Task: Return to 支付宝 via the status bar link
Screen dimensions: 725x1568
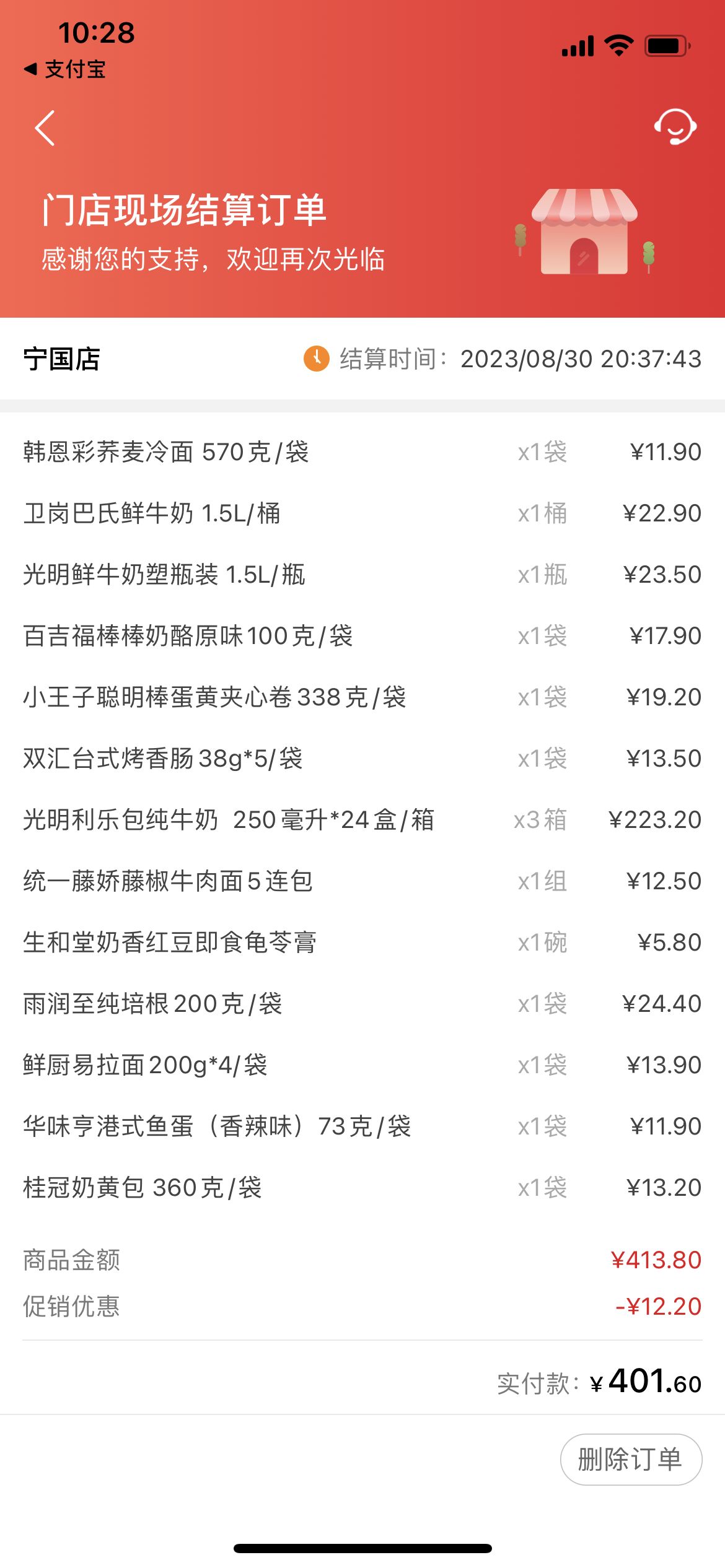Action: (x=65, y=69)
